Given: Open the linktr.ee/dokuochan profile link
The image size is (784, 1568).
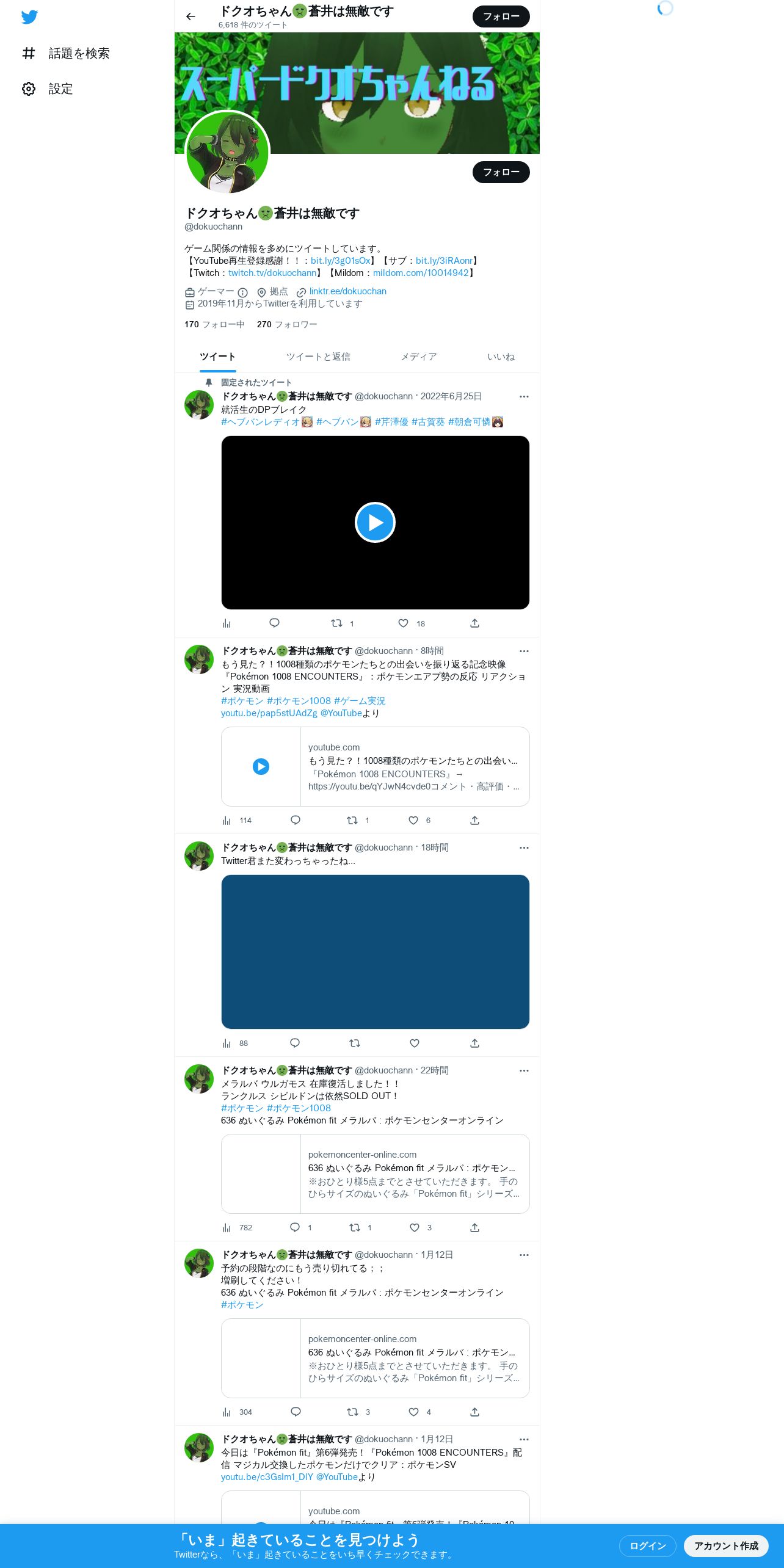Looking at the screenshot, I should coord(347,291).
